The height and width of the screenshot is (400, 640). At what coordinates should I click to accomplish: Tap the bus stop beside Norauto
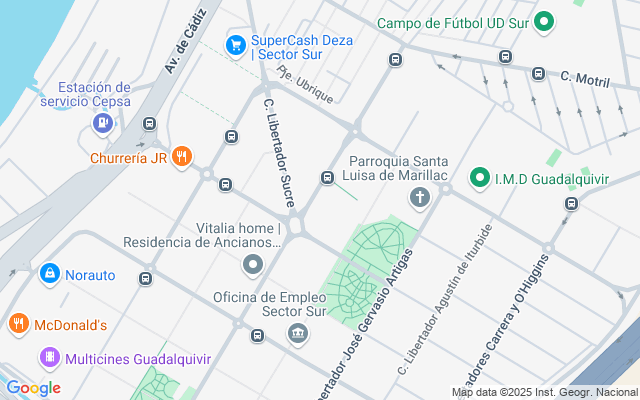click(x=145, y=279)
